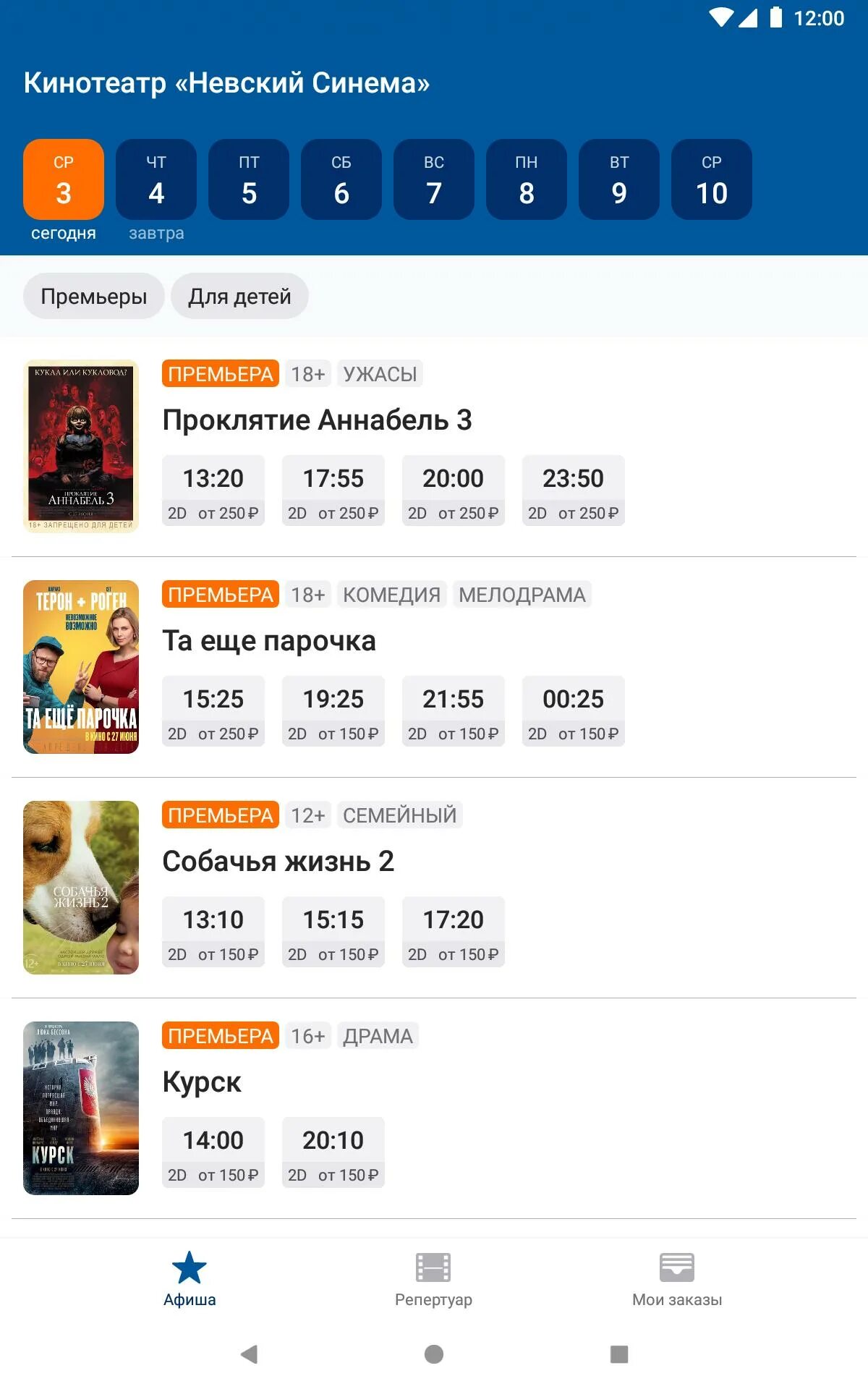Book the 13:20 showing of Проклятие Аннабель 3
868x1389 pixels.
[213, 490]
